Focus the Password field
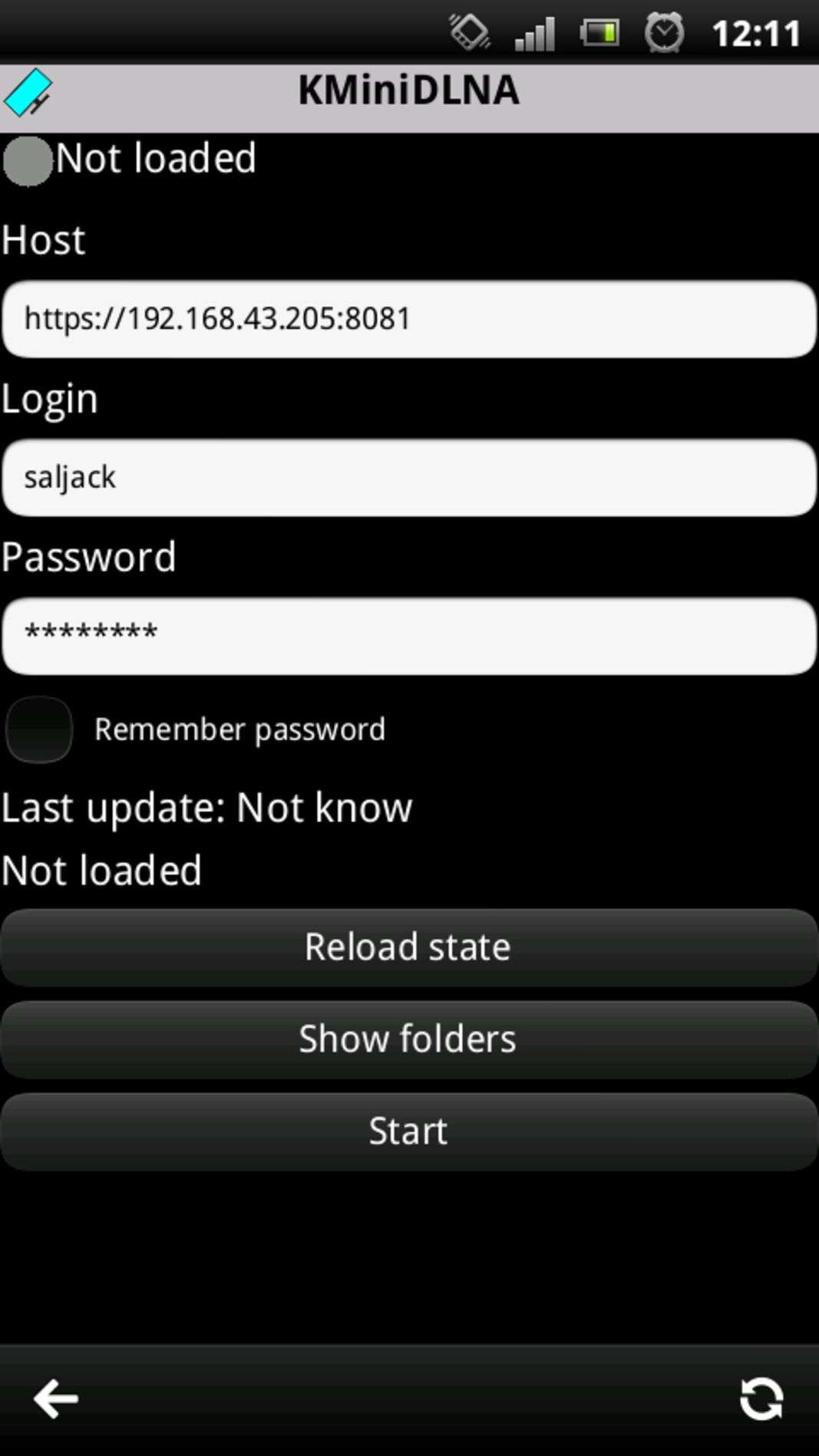Screen dimensions: 819x1456 [409, 635]
